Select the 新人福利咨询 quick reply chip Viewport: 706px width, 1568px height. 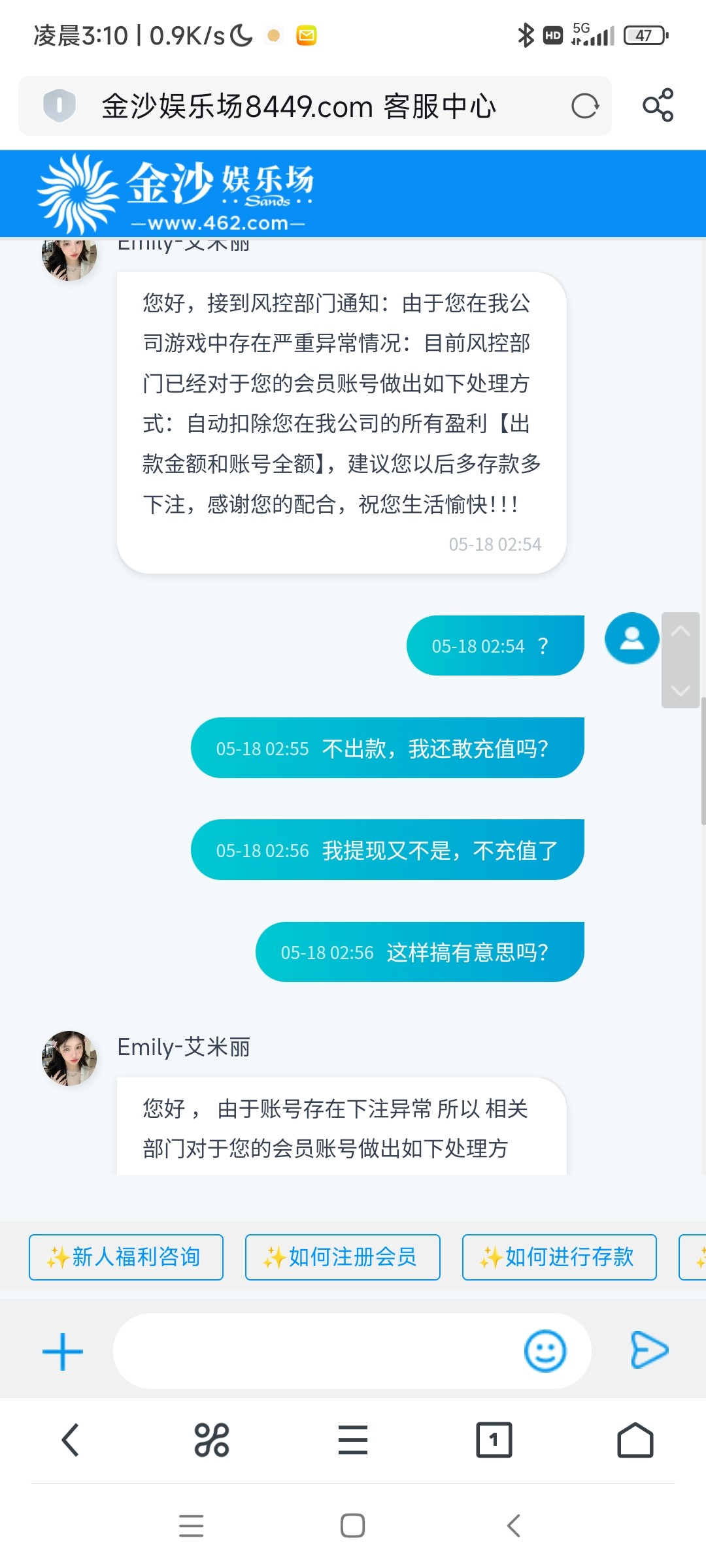(126, 1257)
